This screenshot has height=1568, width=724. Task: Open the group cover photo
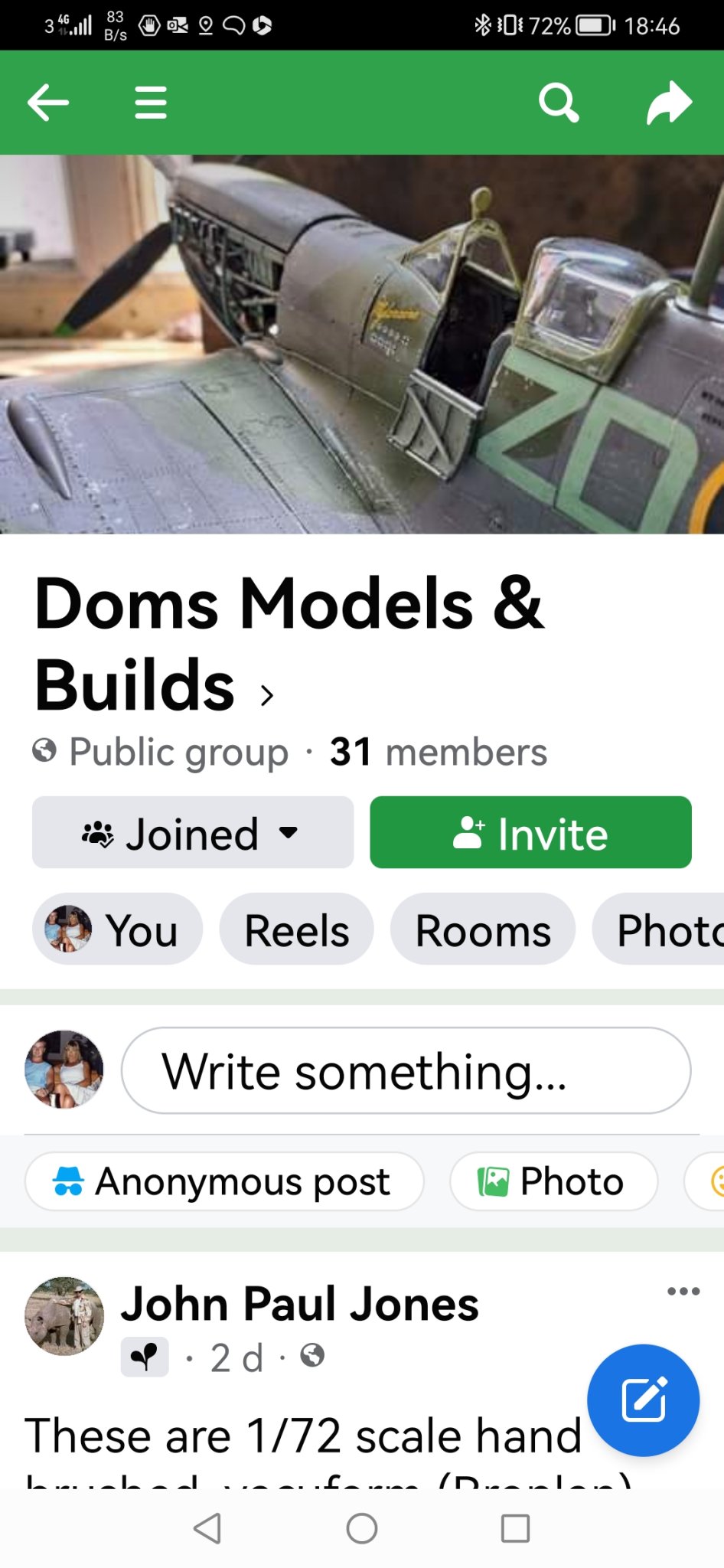[362, 345]
